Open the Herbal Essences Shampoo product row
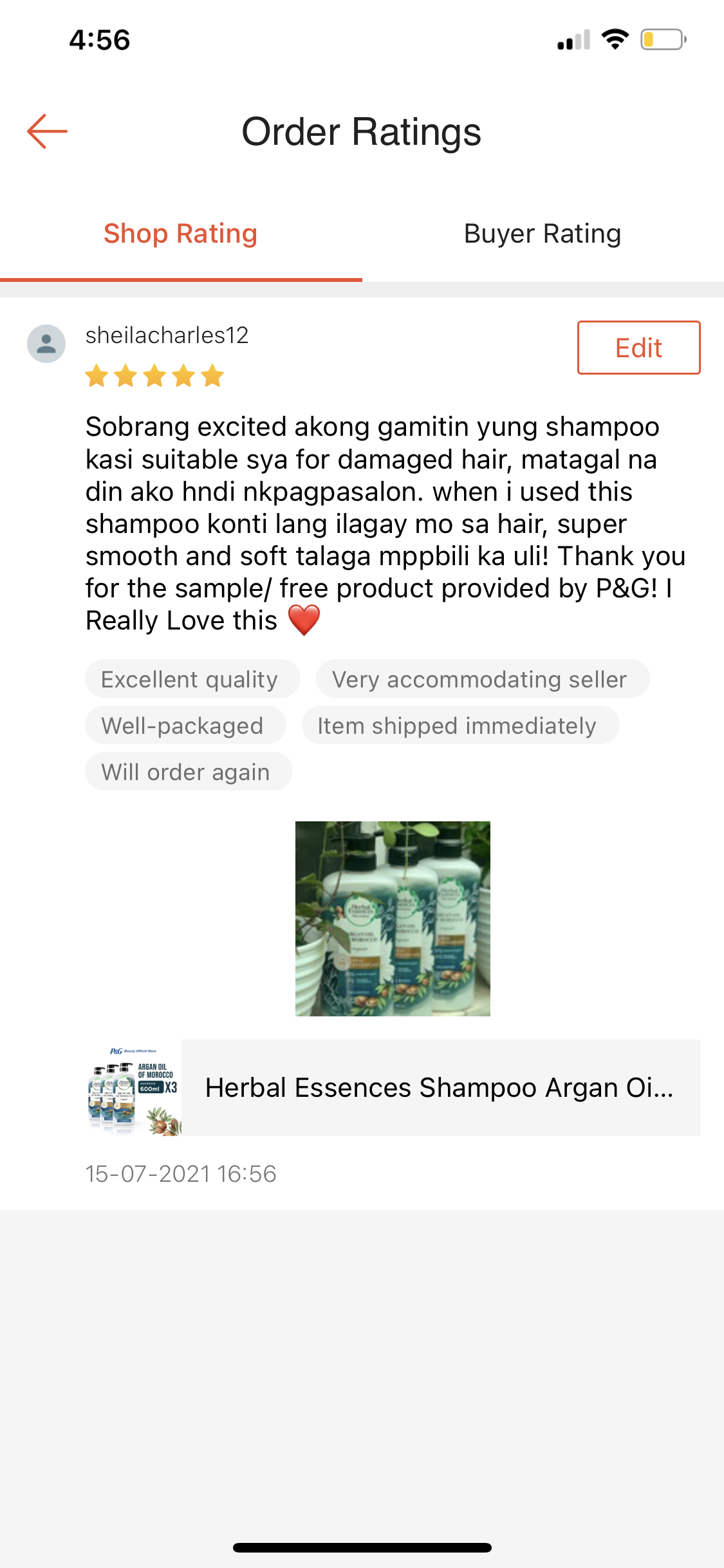This screenshot has height=1568, width=724. (393, 1088)
